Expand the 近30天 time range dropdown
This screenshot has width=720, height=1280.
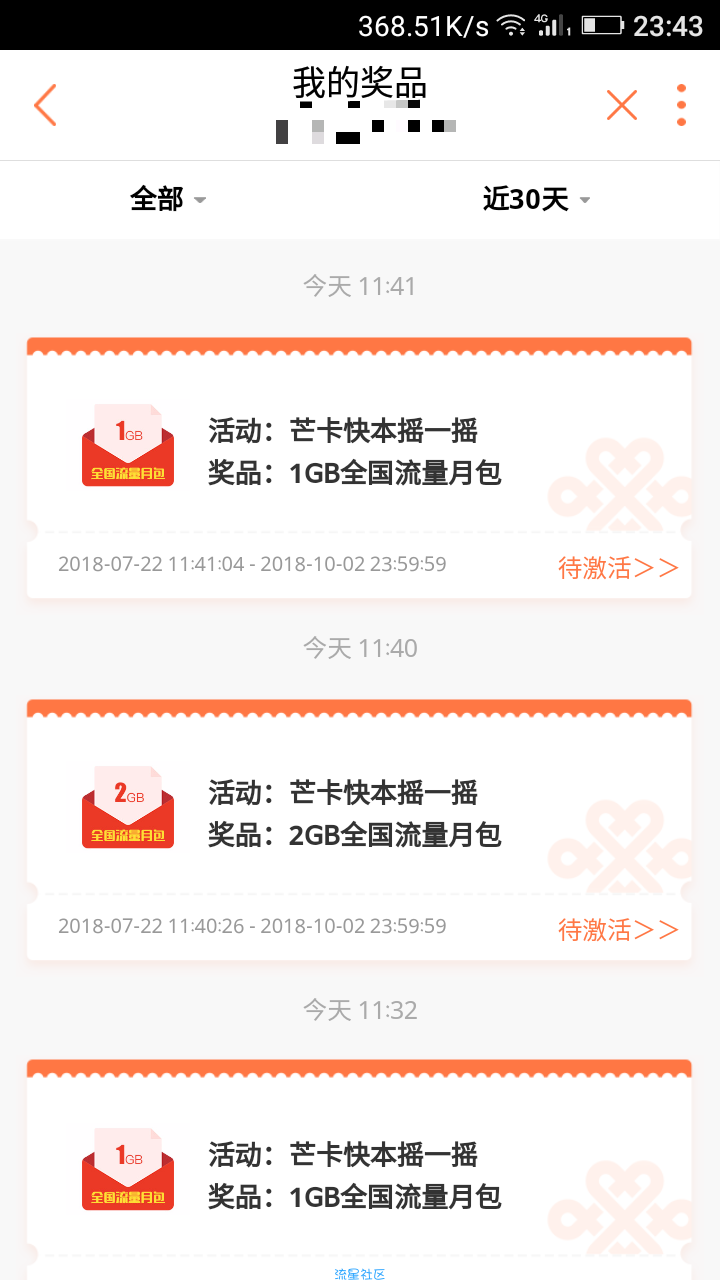point(537,199)
